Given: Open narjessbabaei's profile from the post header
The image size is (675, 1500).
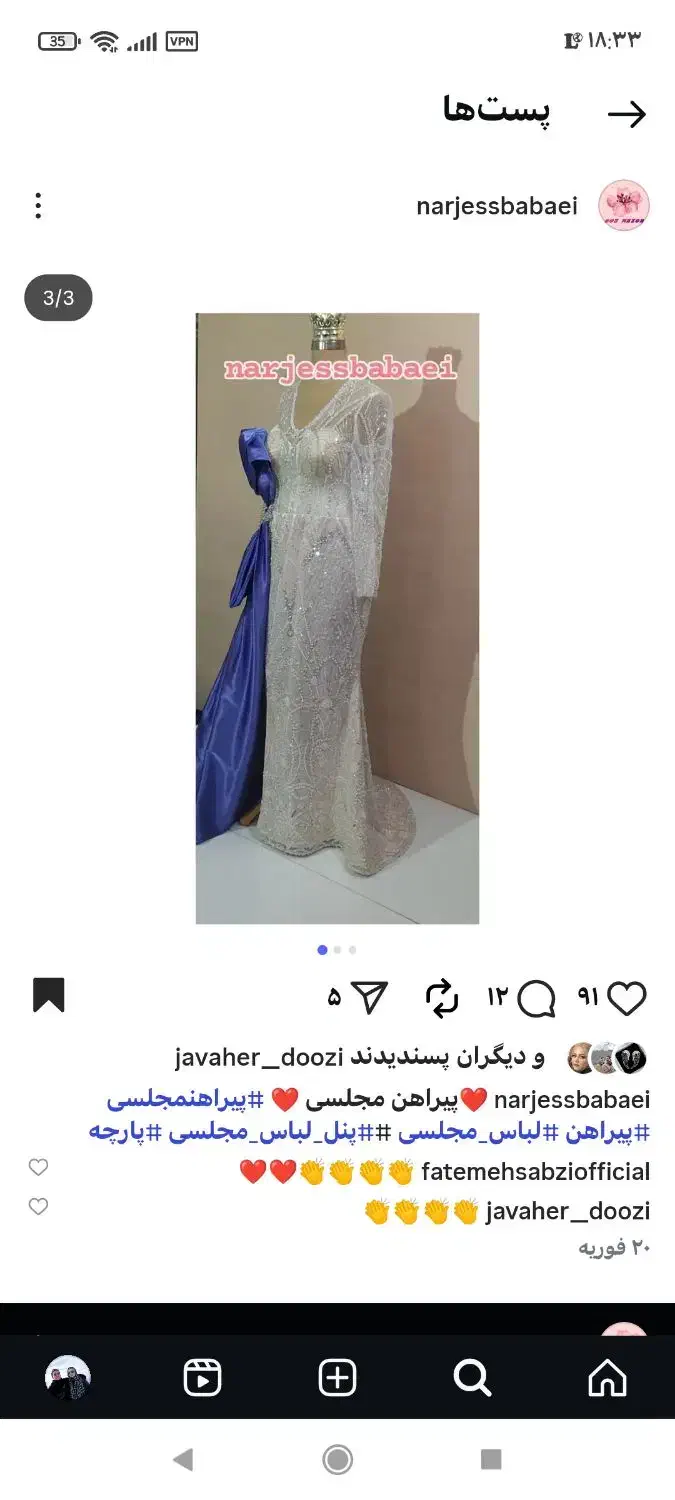Looking at the screenshot, I should click(x=497, y=206).
